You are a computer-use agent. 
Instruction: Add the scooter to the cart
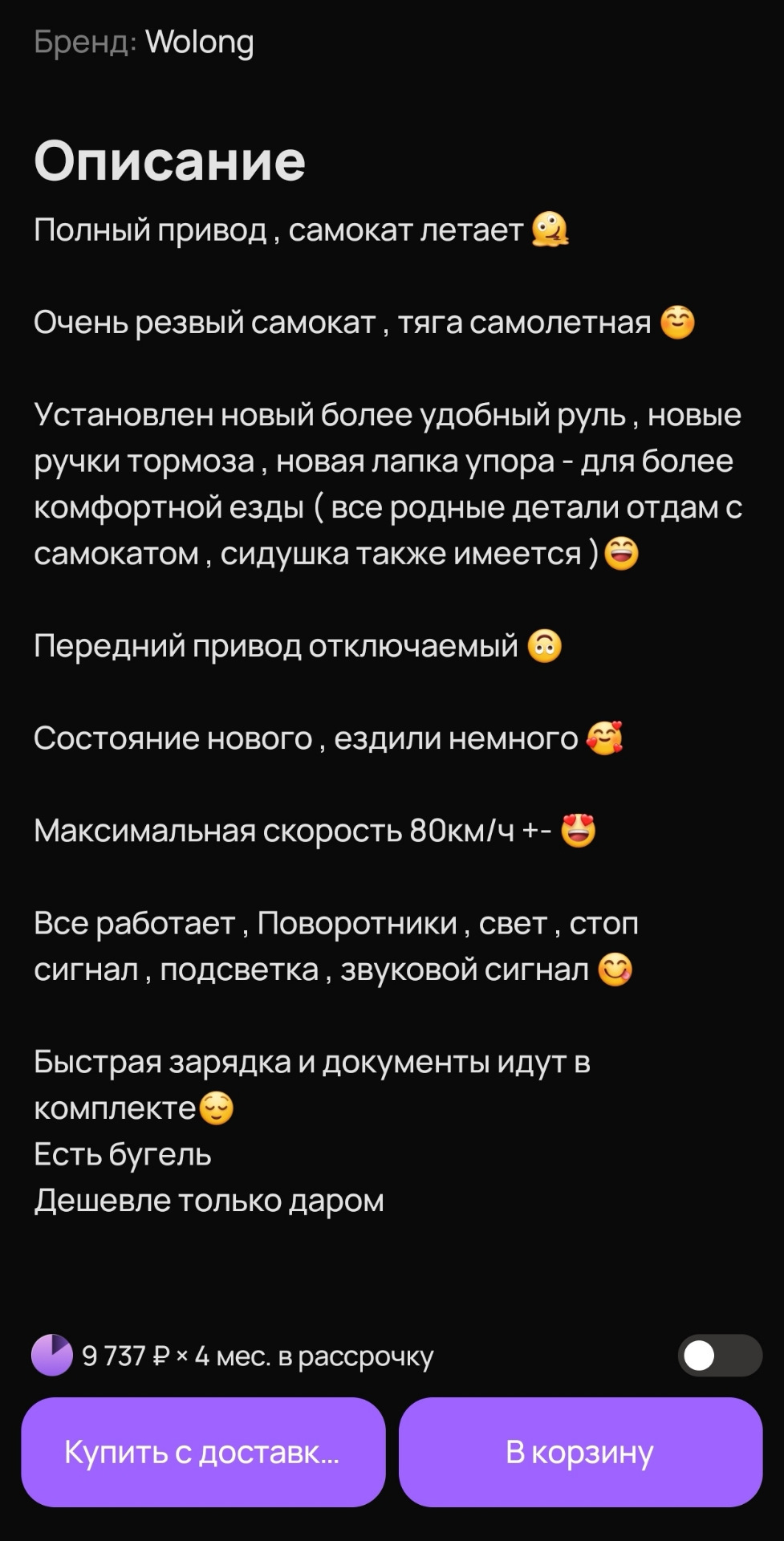click(x=580, y=1452)
